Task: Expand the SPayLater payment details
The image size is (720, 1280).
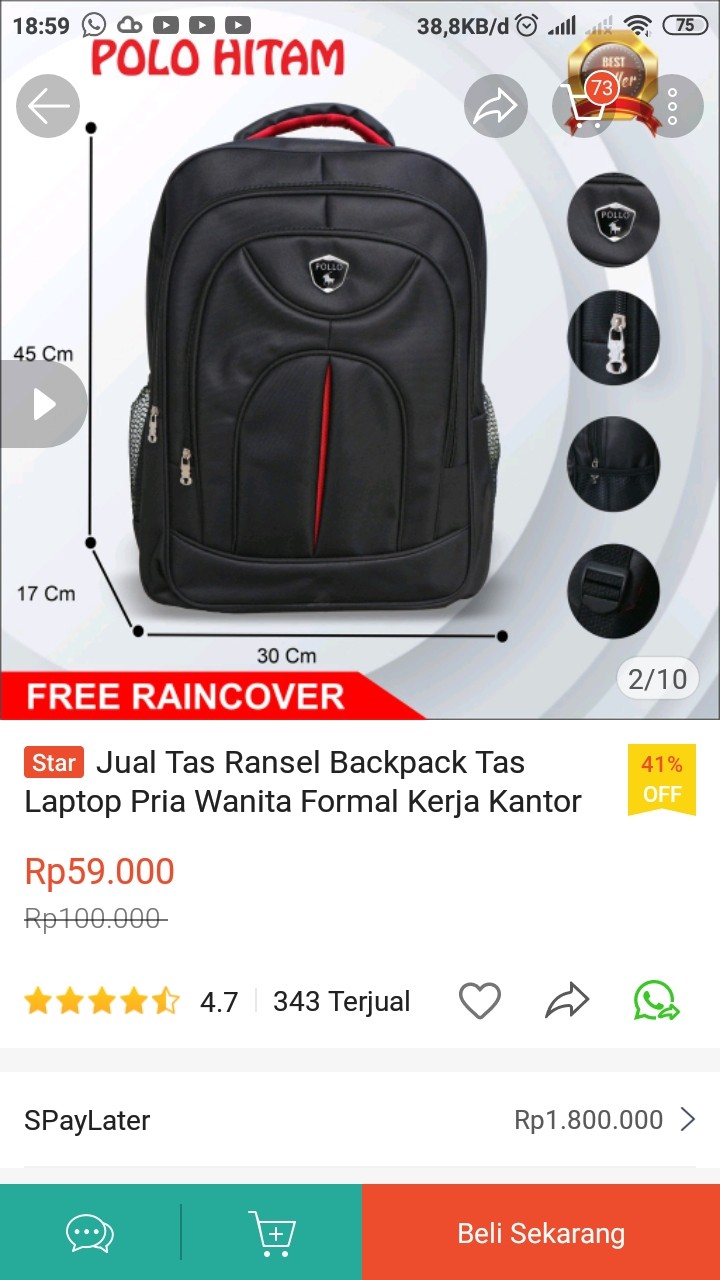Action: click(360, 1120)
